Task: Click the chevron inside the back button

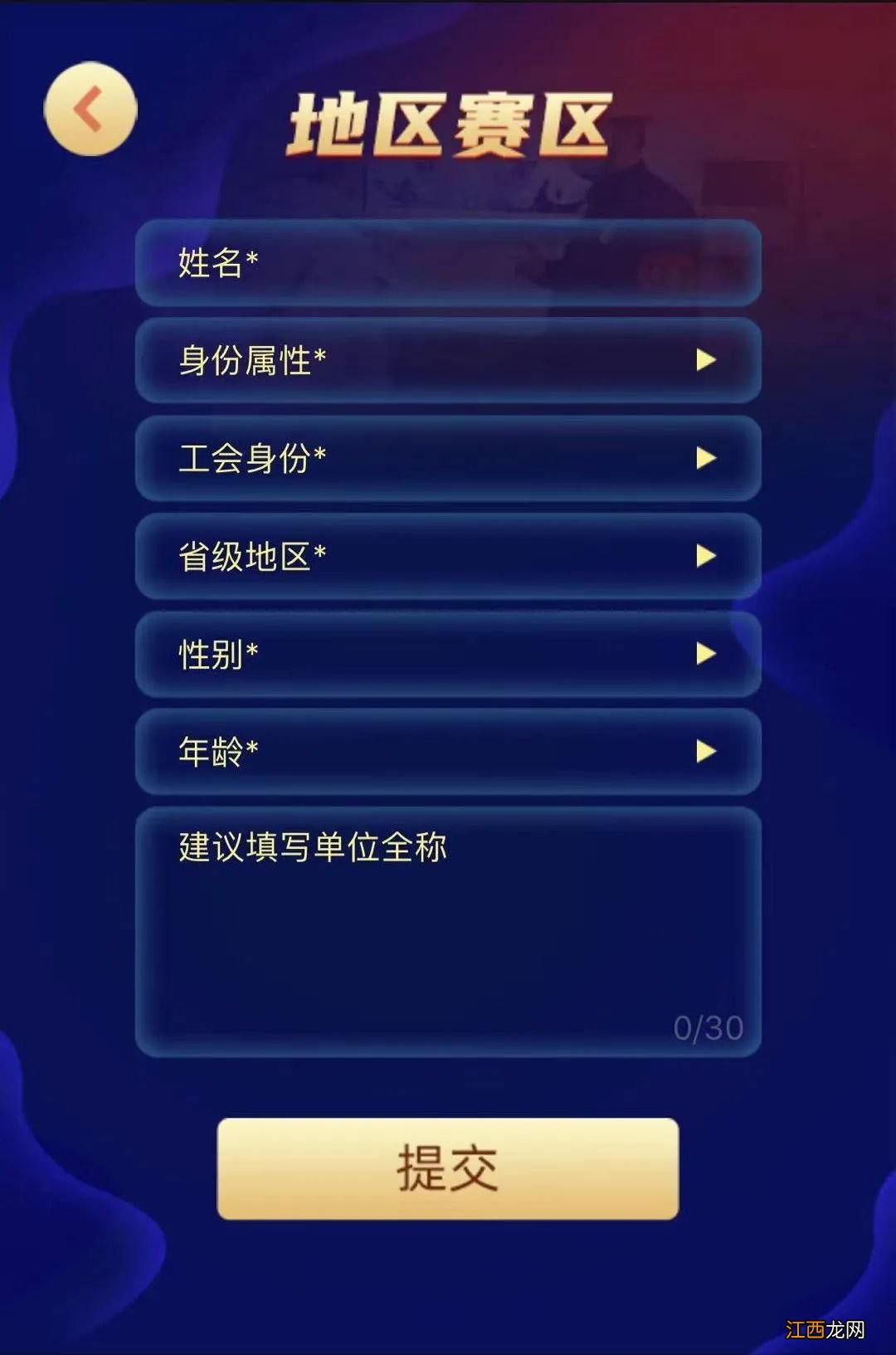Action: click(87, 110)
